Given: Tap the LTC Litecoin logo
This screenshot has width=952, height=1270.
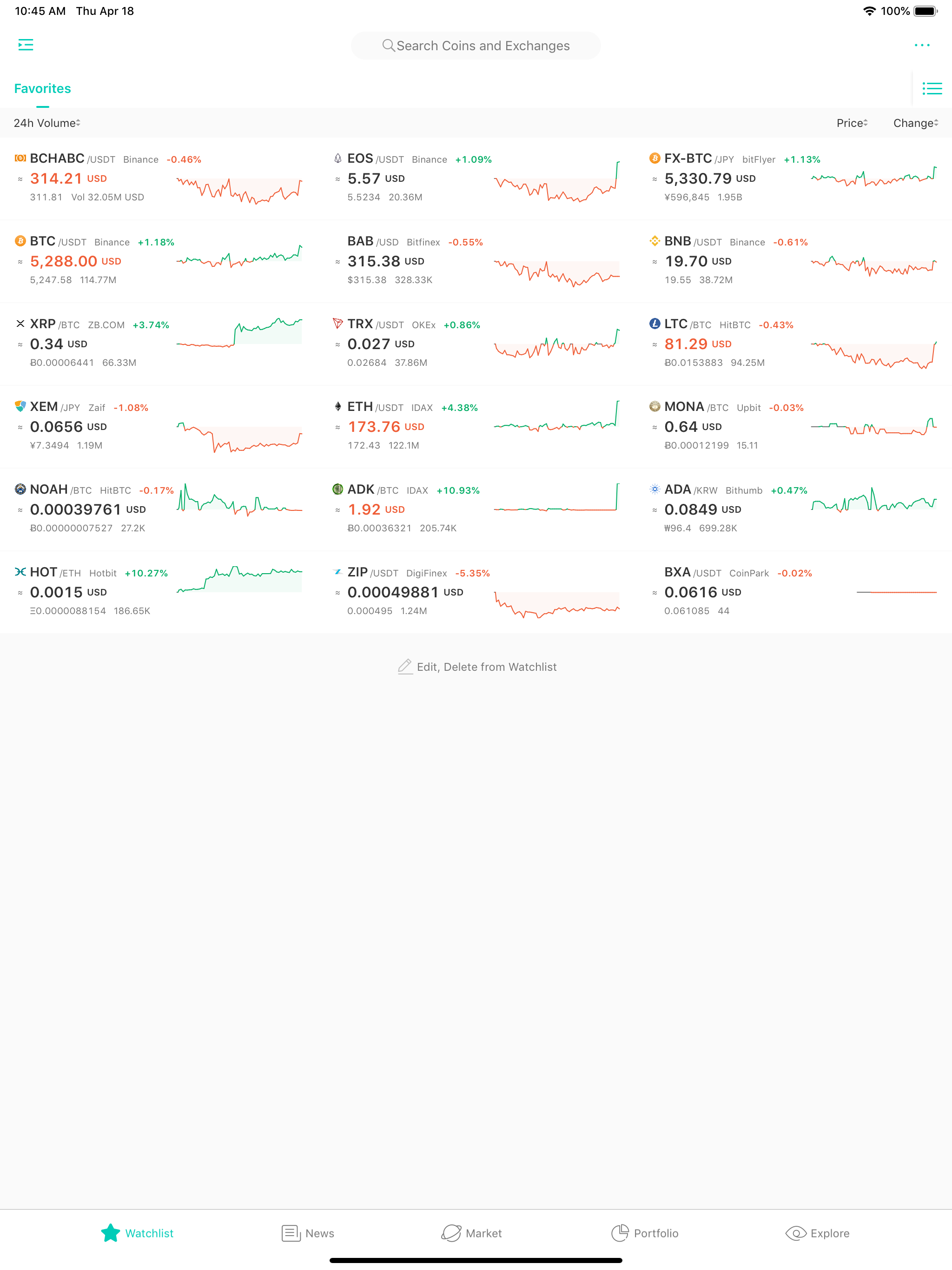Looking at the screenshot, I should pos(654,324).
